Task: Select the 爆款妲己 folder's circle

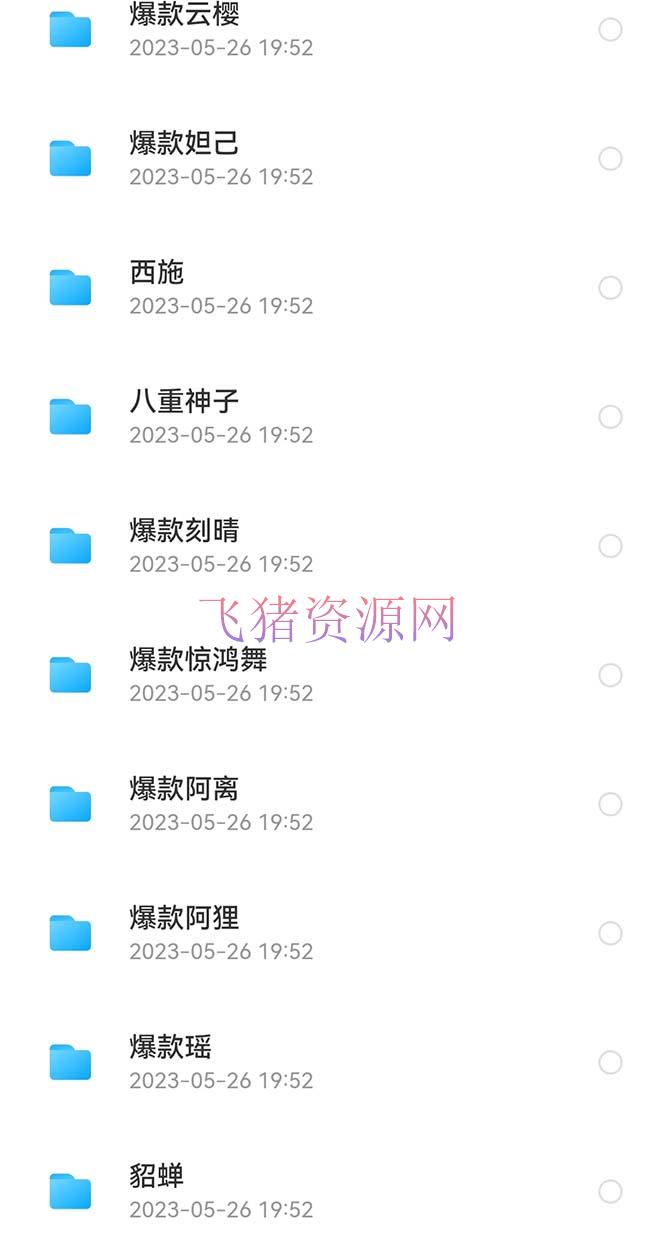Action: pos(610,159)
